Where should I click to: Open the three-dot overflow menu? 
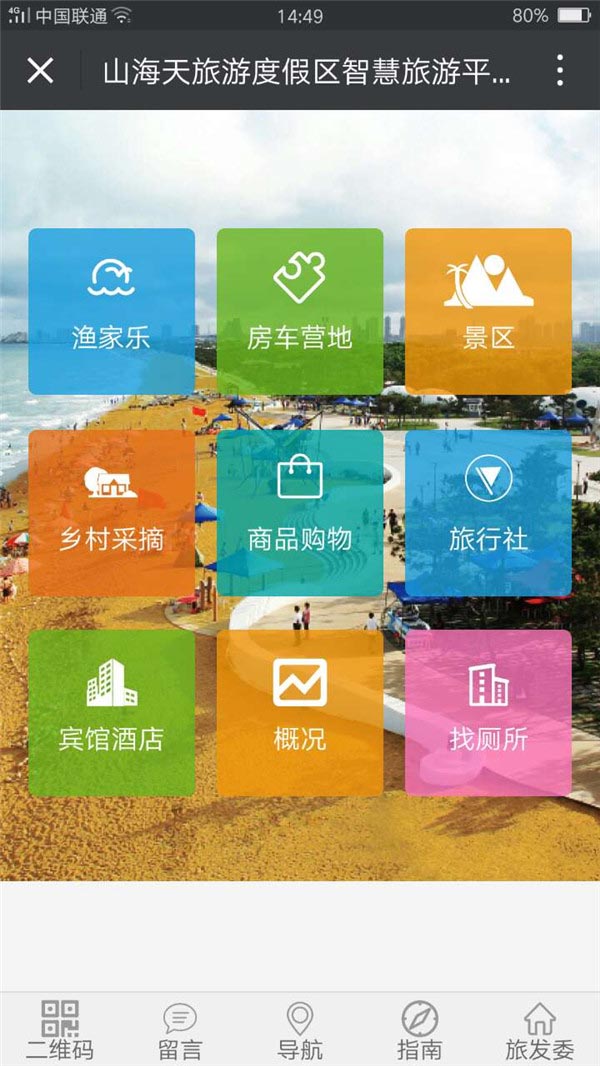point(559,71)
